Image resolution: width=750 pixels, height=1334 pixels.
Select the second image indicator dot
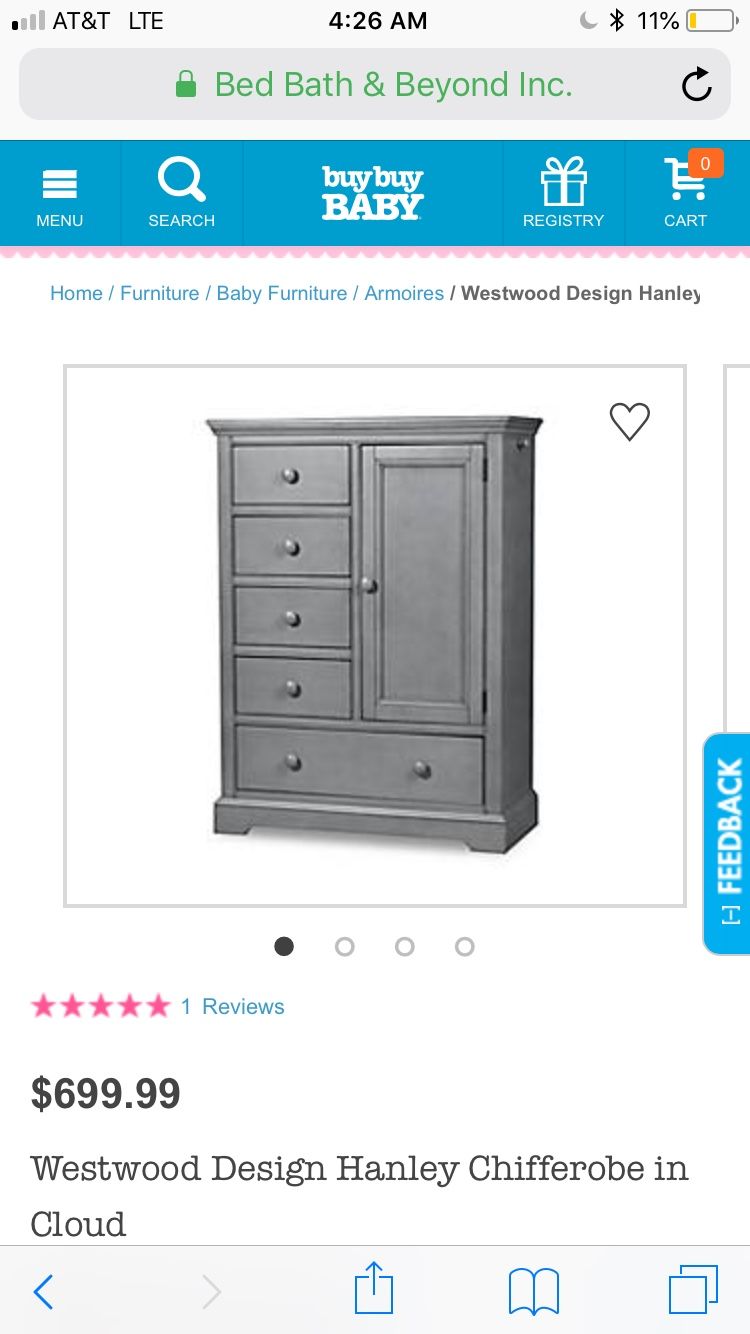[345, 946]
